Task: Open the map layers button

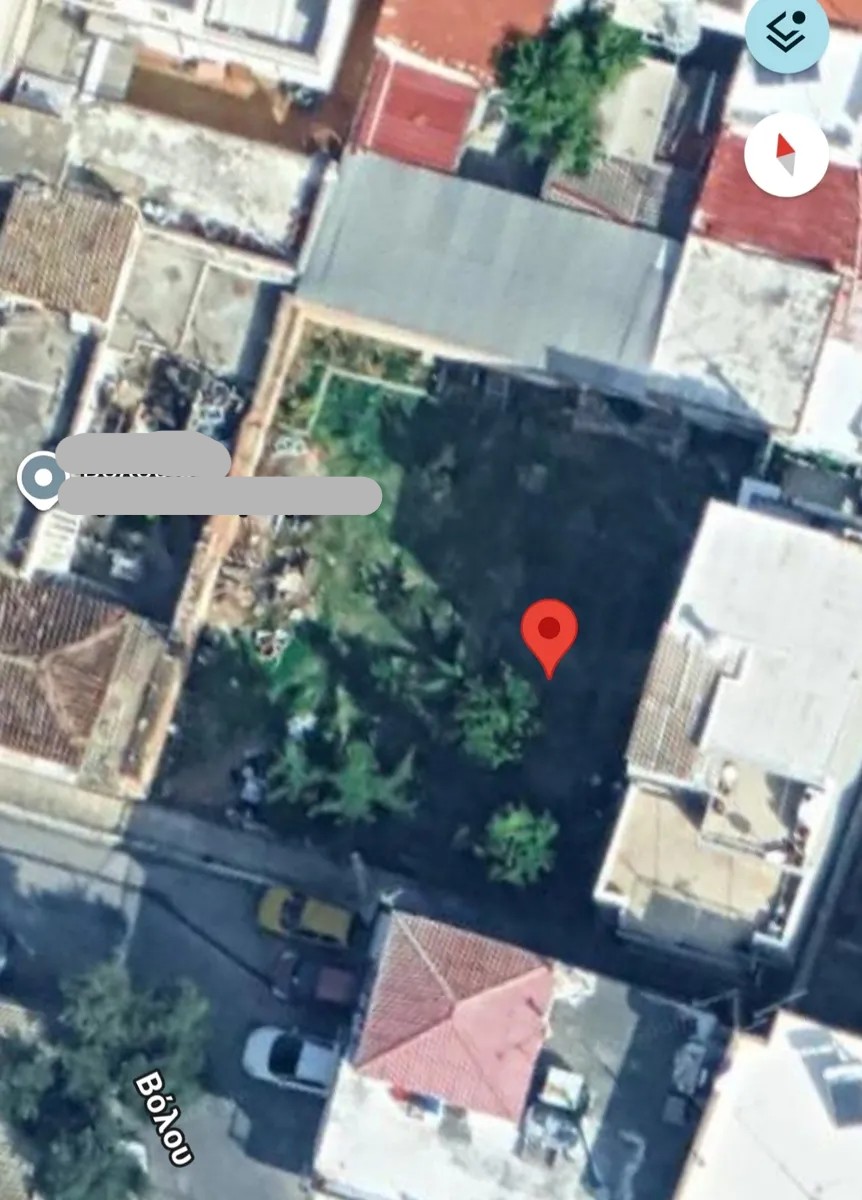Action: [787, 32]
